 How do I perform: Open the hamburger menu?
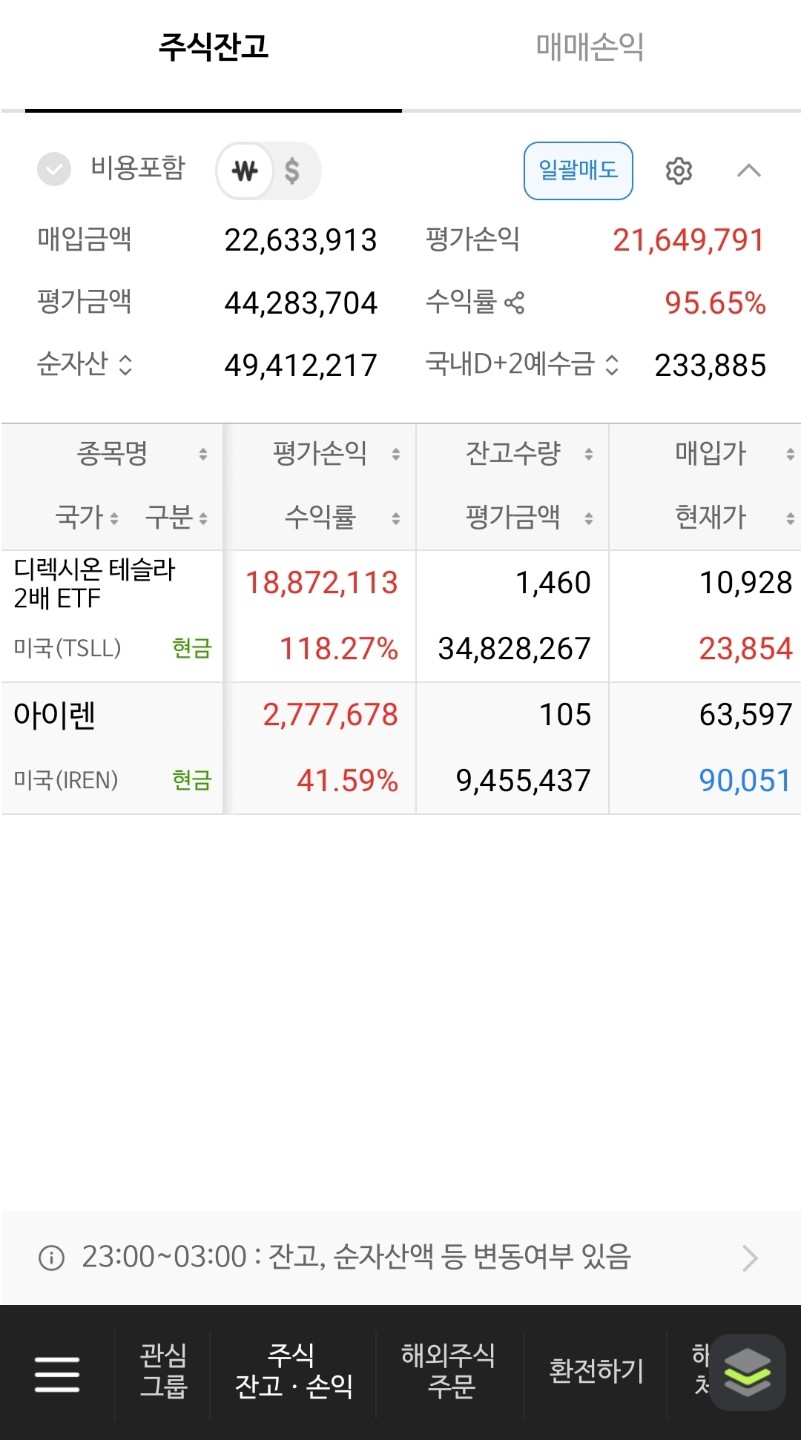pyautogui.click(x=57, y=1374)
